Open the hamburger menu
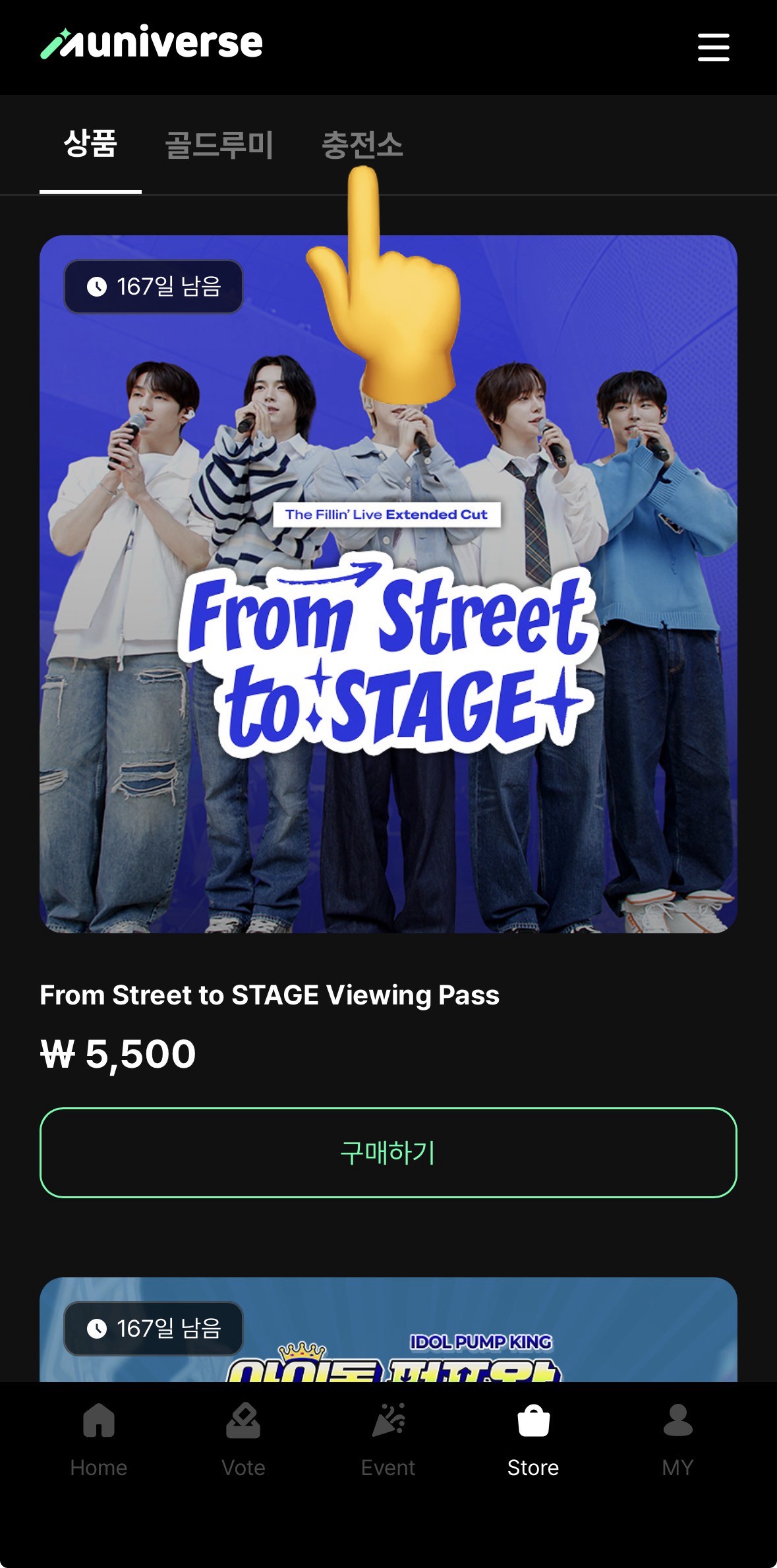Viewport: 777px width, 1568px height. click(713, 47)
